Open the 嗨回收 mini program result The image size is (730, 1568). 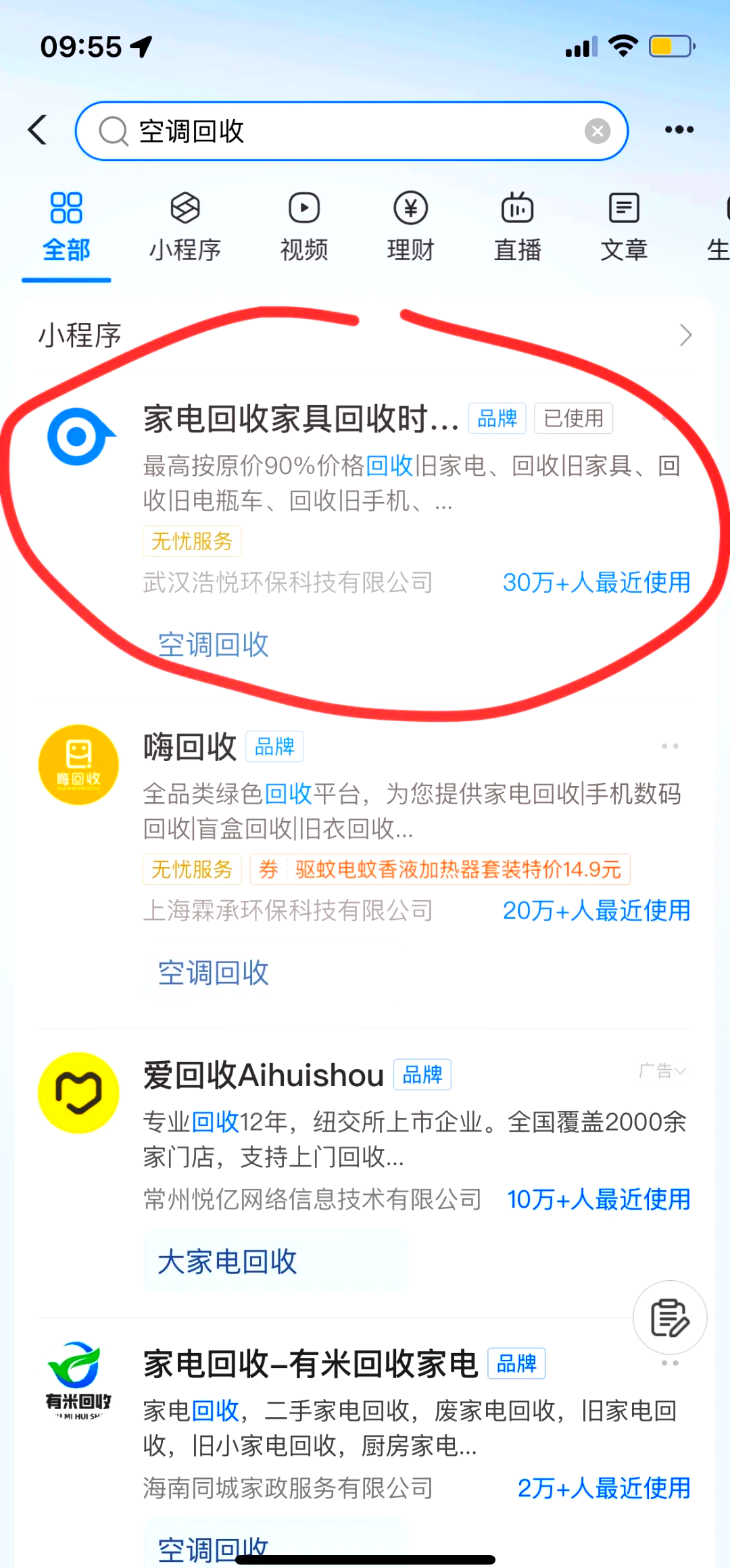191,747
